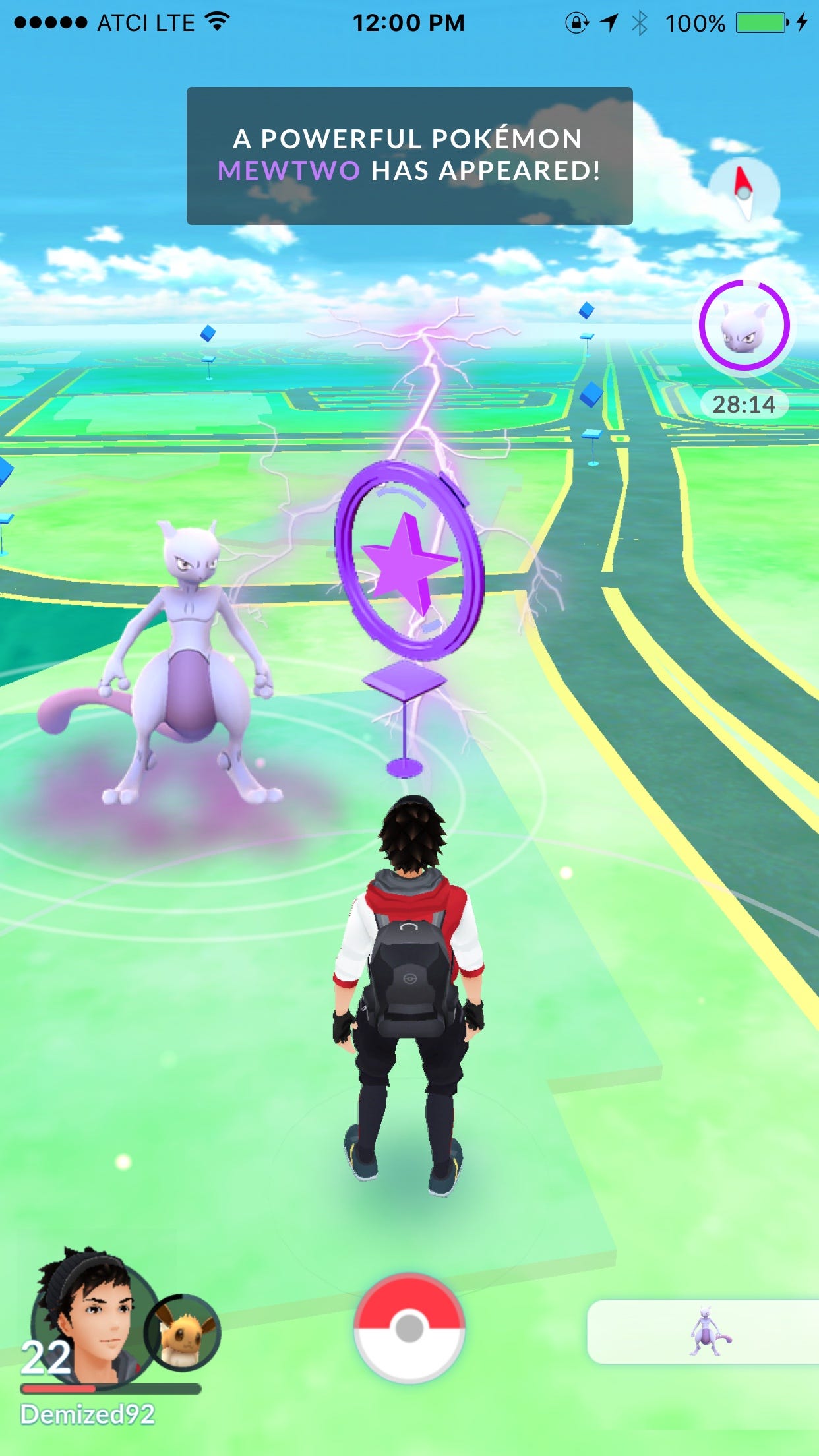Open the Poké Ball main menu

point(409,1327)
